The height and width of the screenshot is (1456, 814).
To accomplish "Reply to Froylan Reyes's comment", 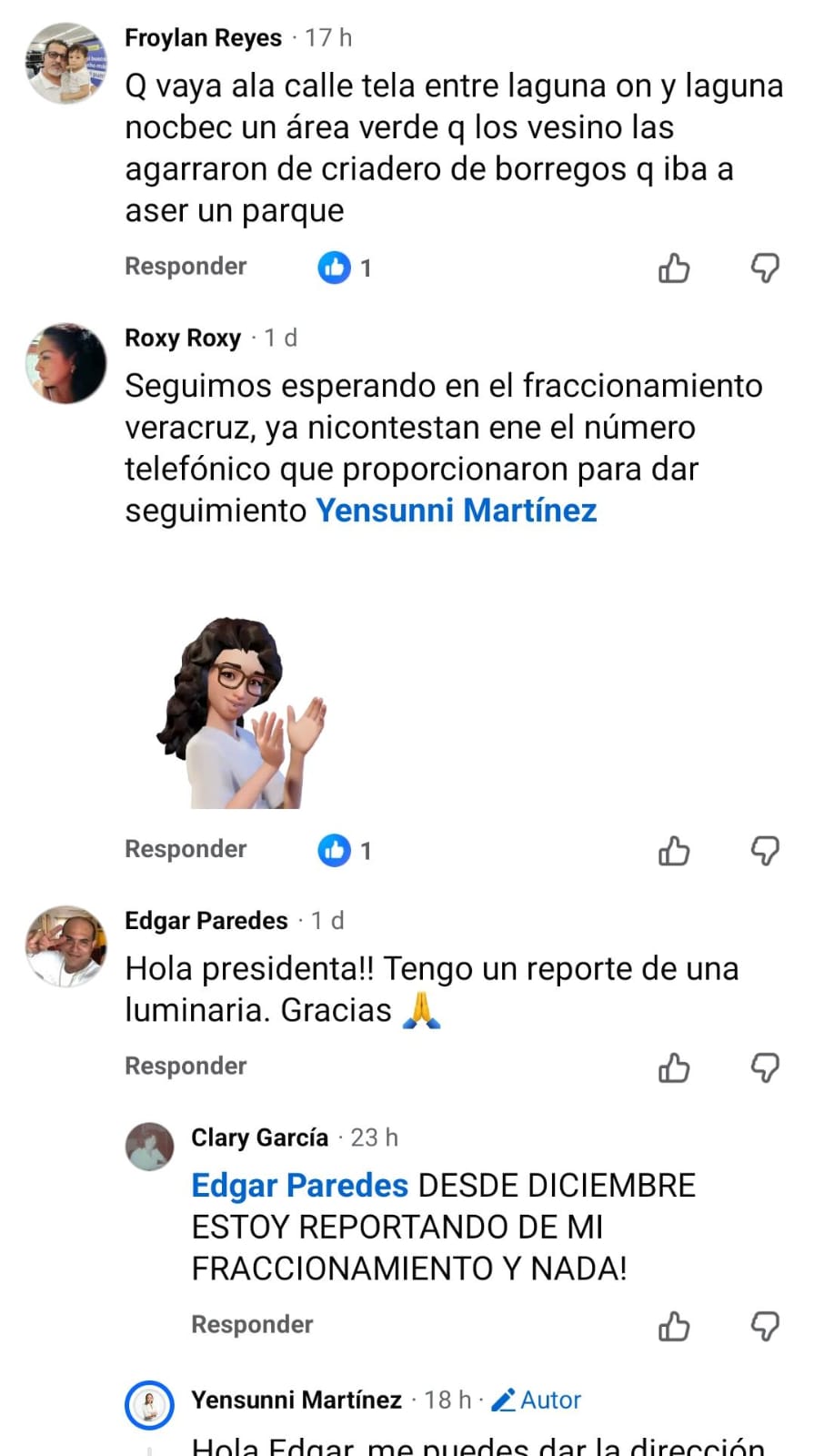I will point(186,267).
